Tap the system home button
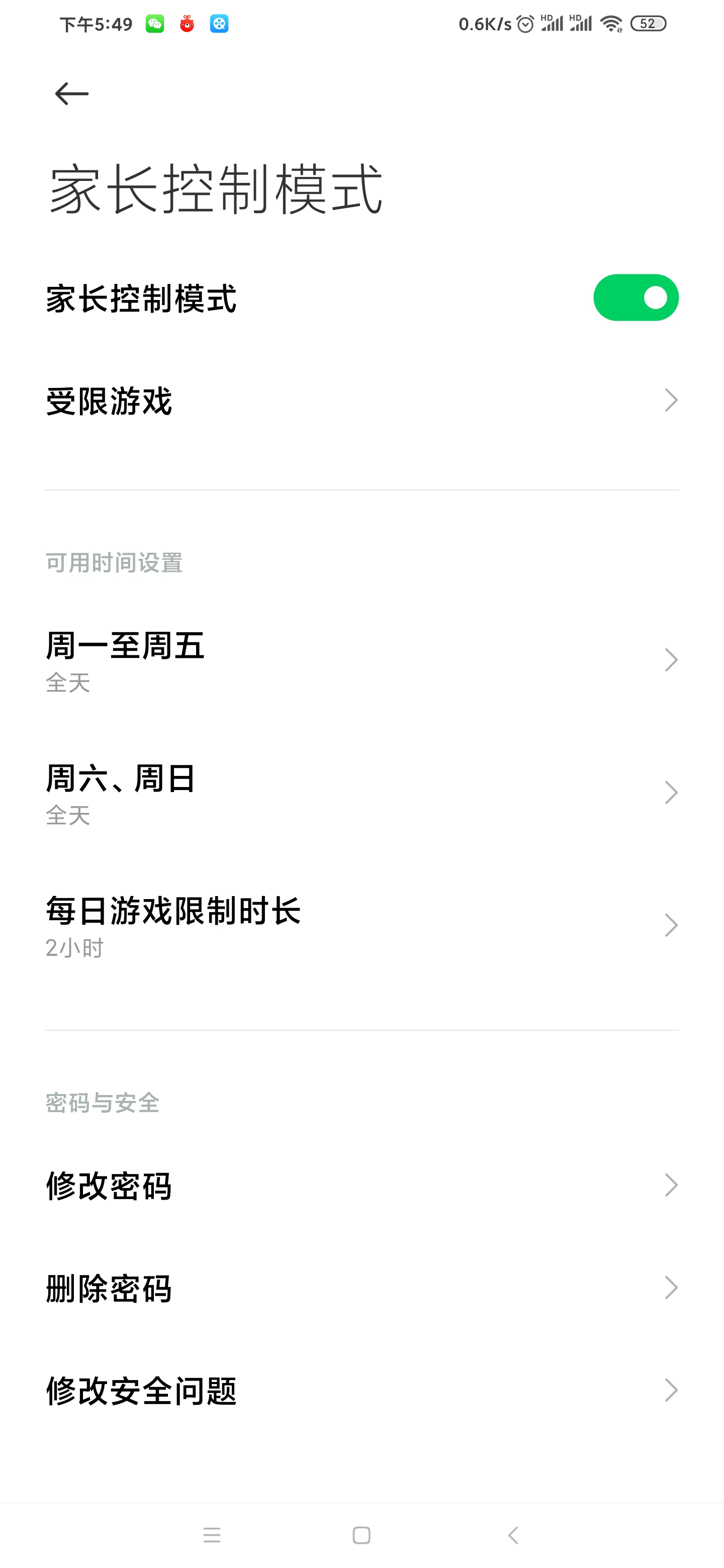 point(361,1535)
